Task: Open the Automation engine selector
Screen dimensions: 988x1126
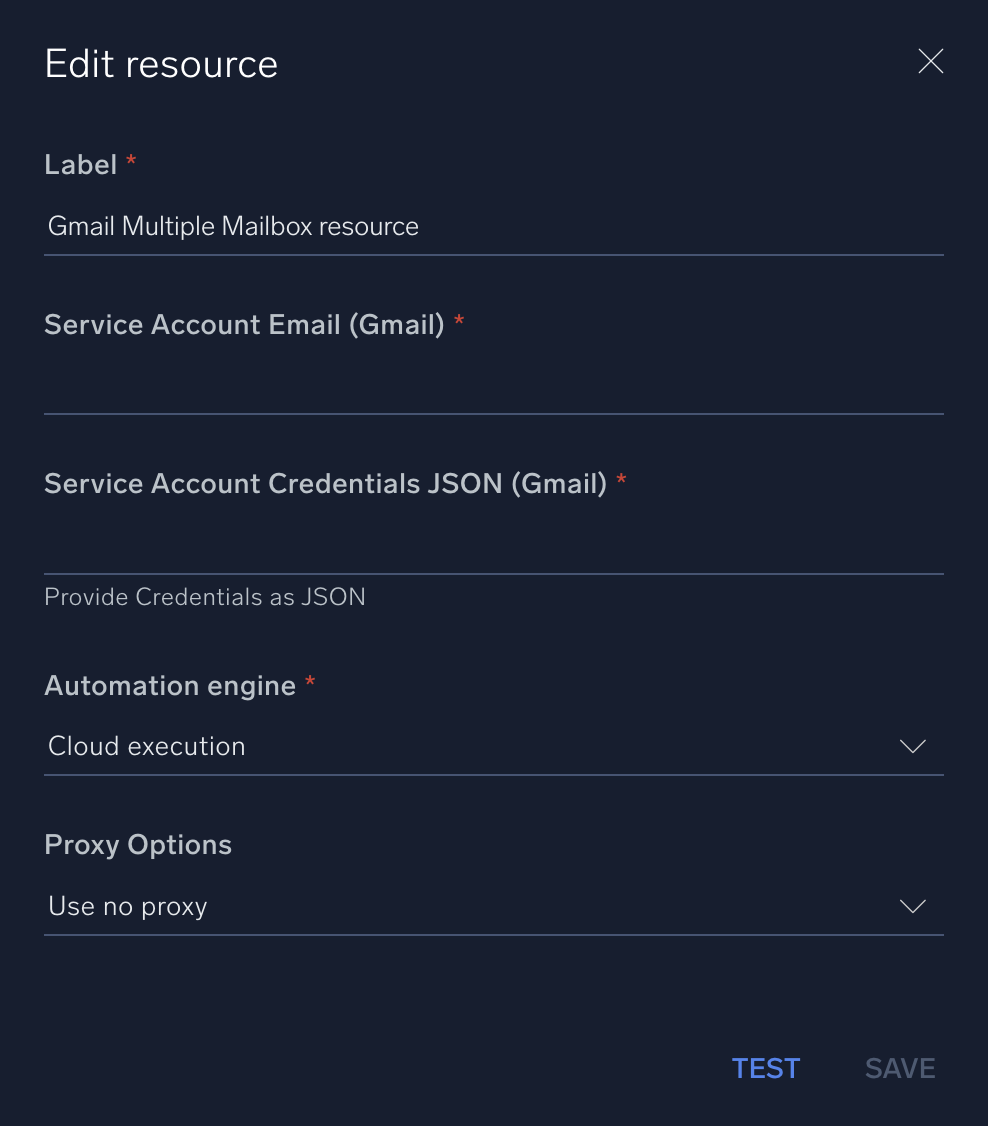Action: coord(494,746)
